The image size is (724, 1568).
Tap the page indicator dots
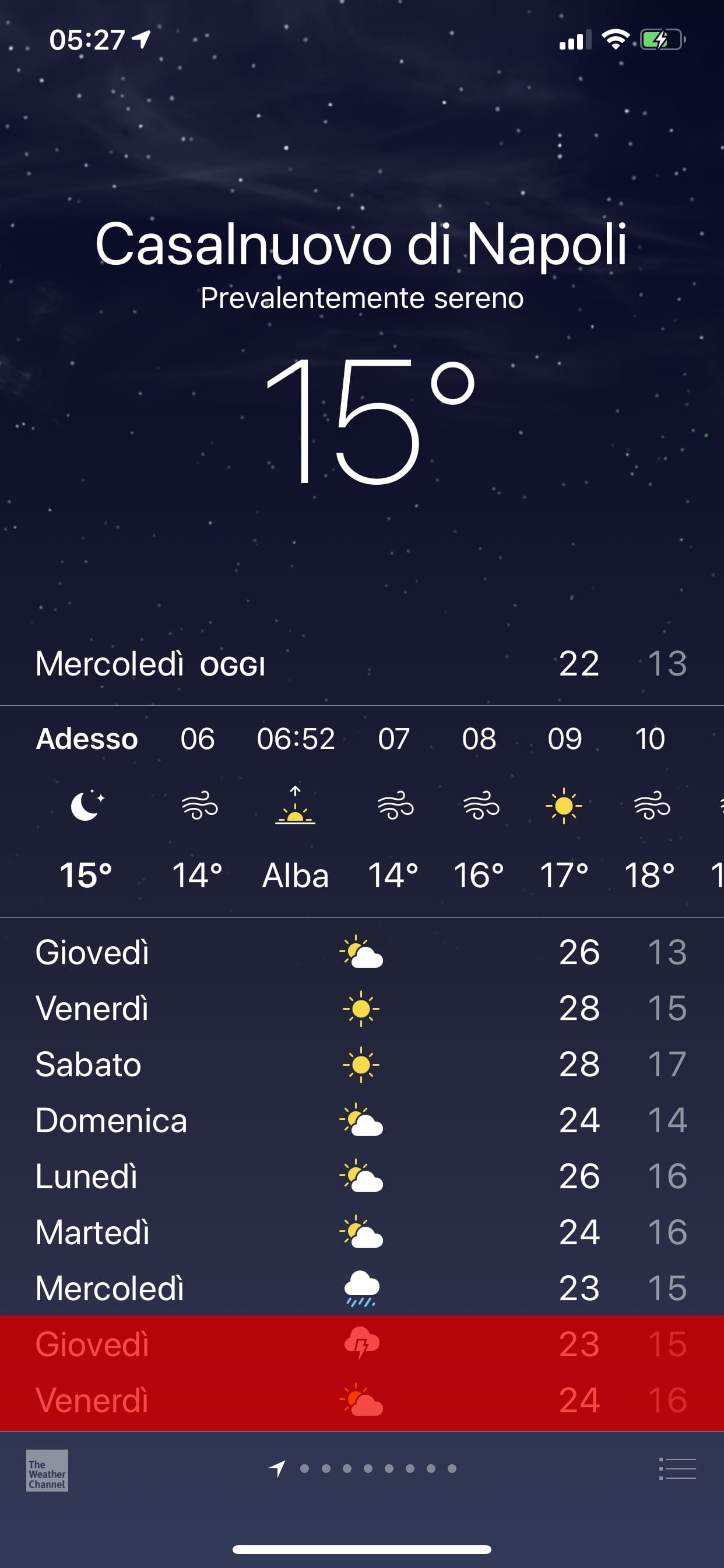click(x=363, y=1469)
